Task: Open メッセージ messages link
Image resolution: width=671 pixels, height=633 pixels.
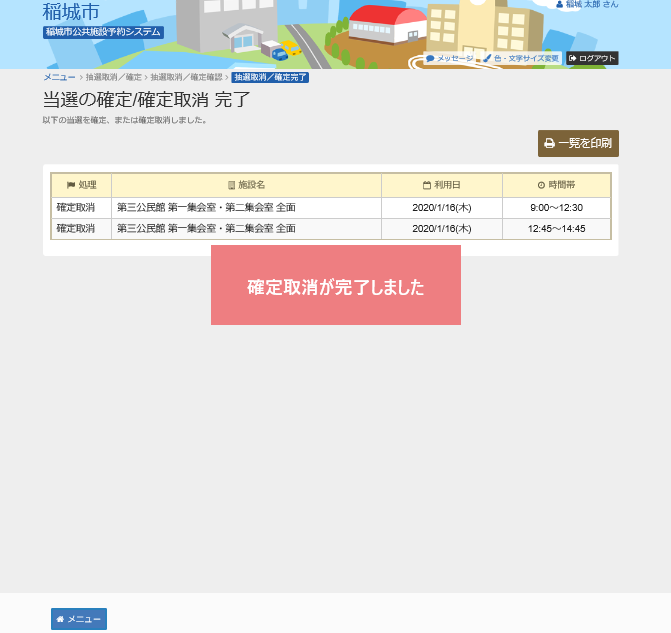Action: coord(449,58)
